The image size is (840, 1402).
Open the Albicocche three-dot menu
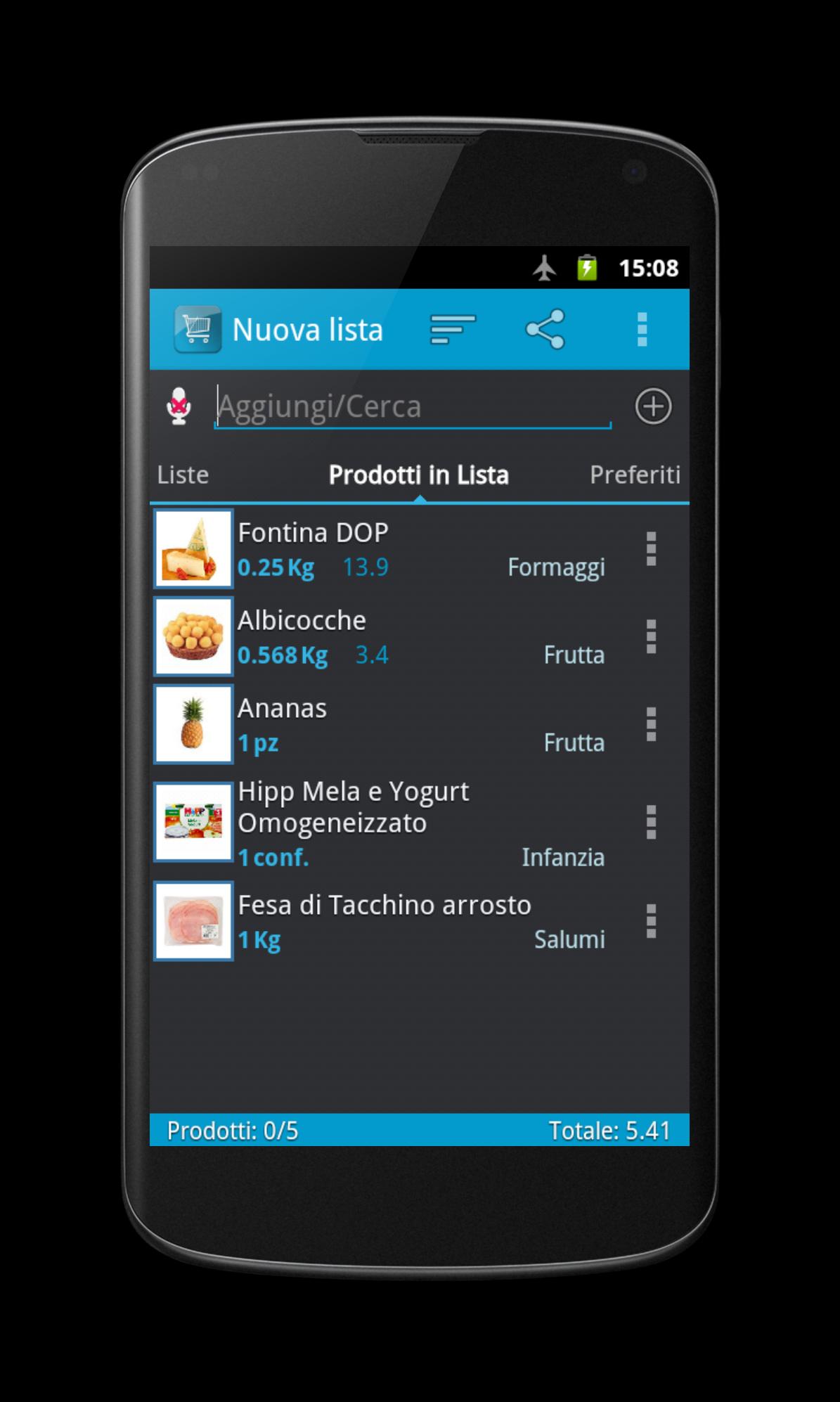click(651, 637)
